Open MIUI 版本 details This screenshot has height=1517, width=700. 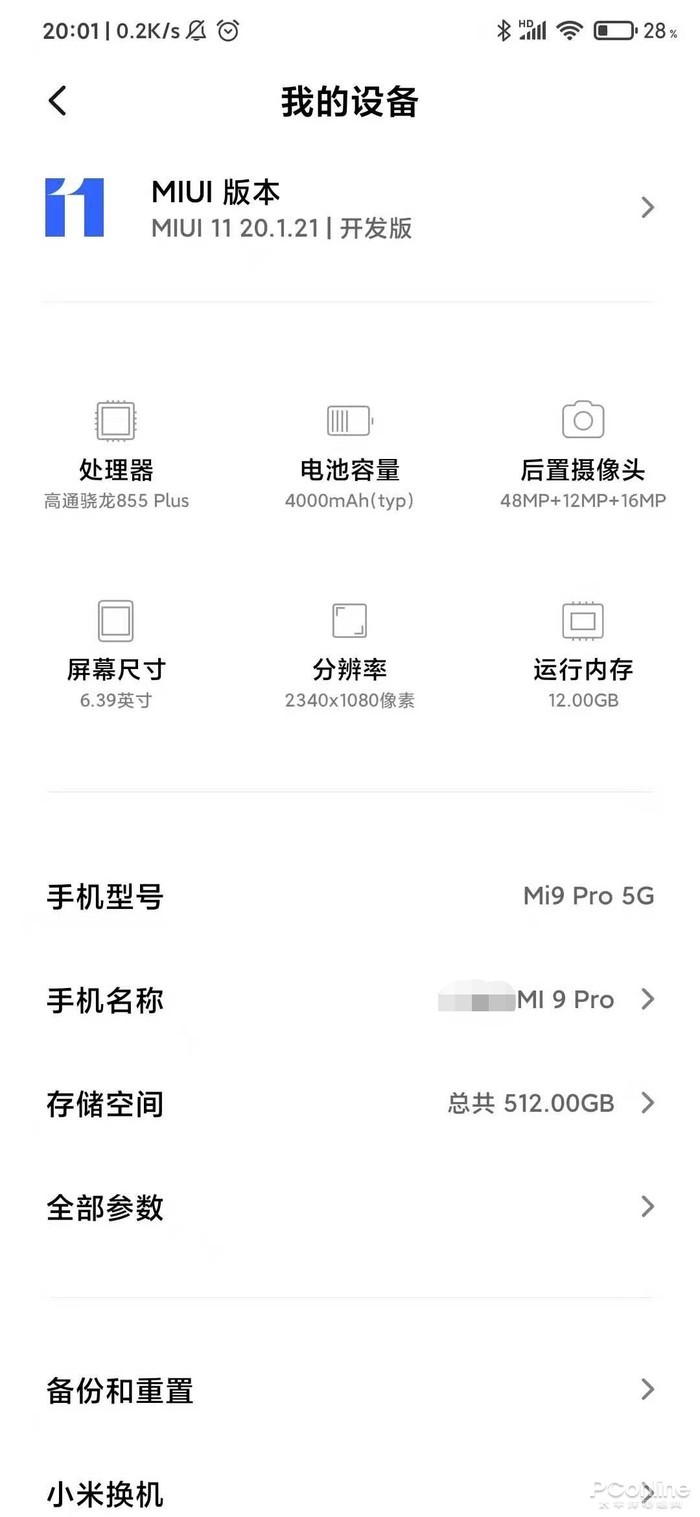click(348, 208)
